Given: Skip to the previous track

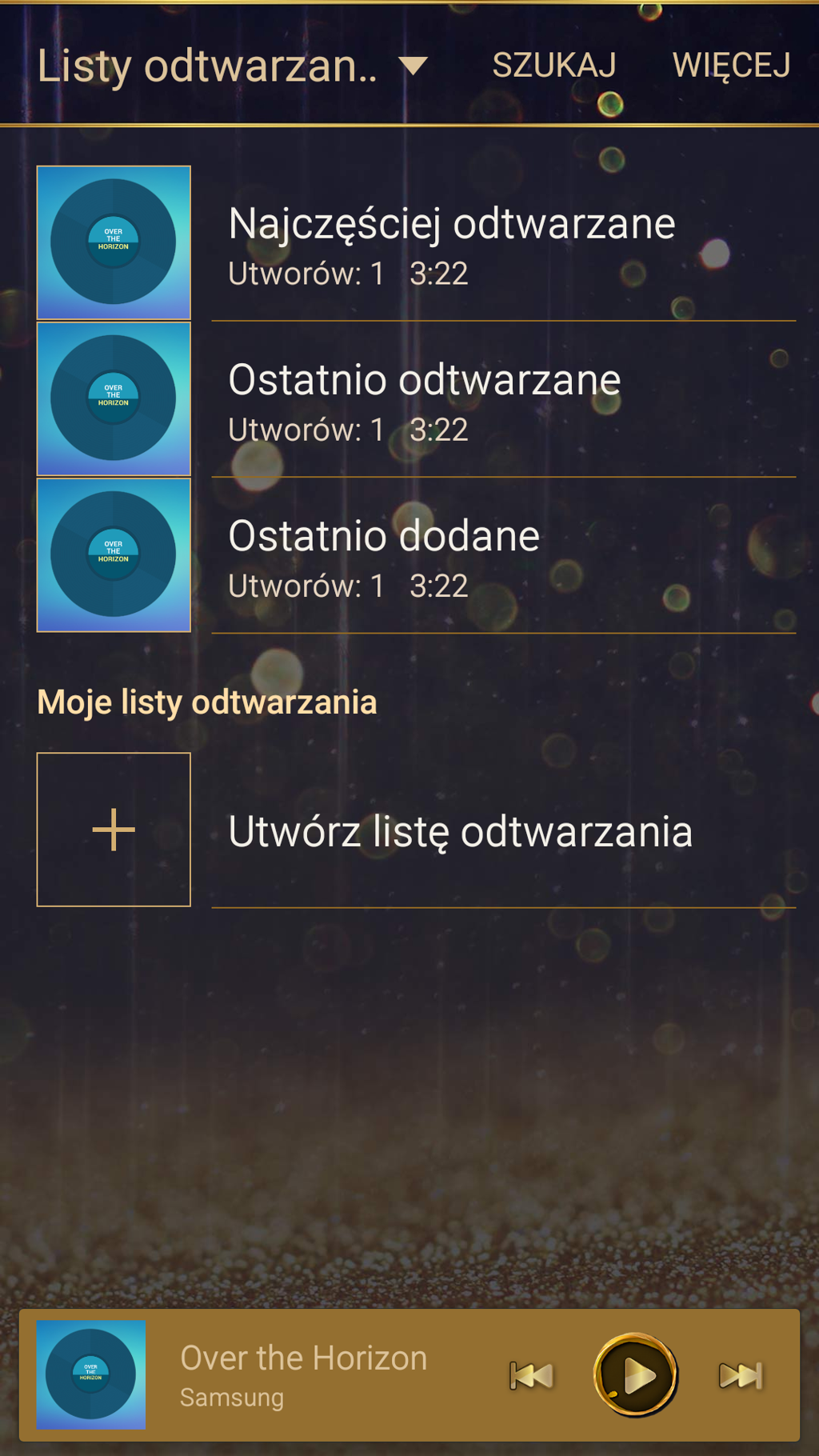Looking at the screenshot, I should click(532, 1375).
